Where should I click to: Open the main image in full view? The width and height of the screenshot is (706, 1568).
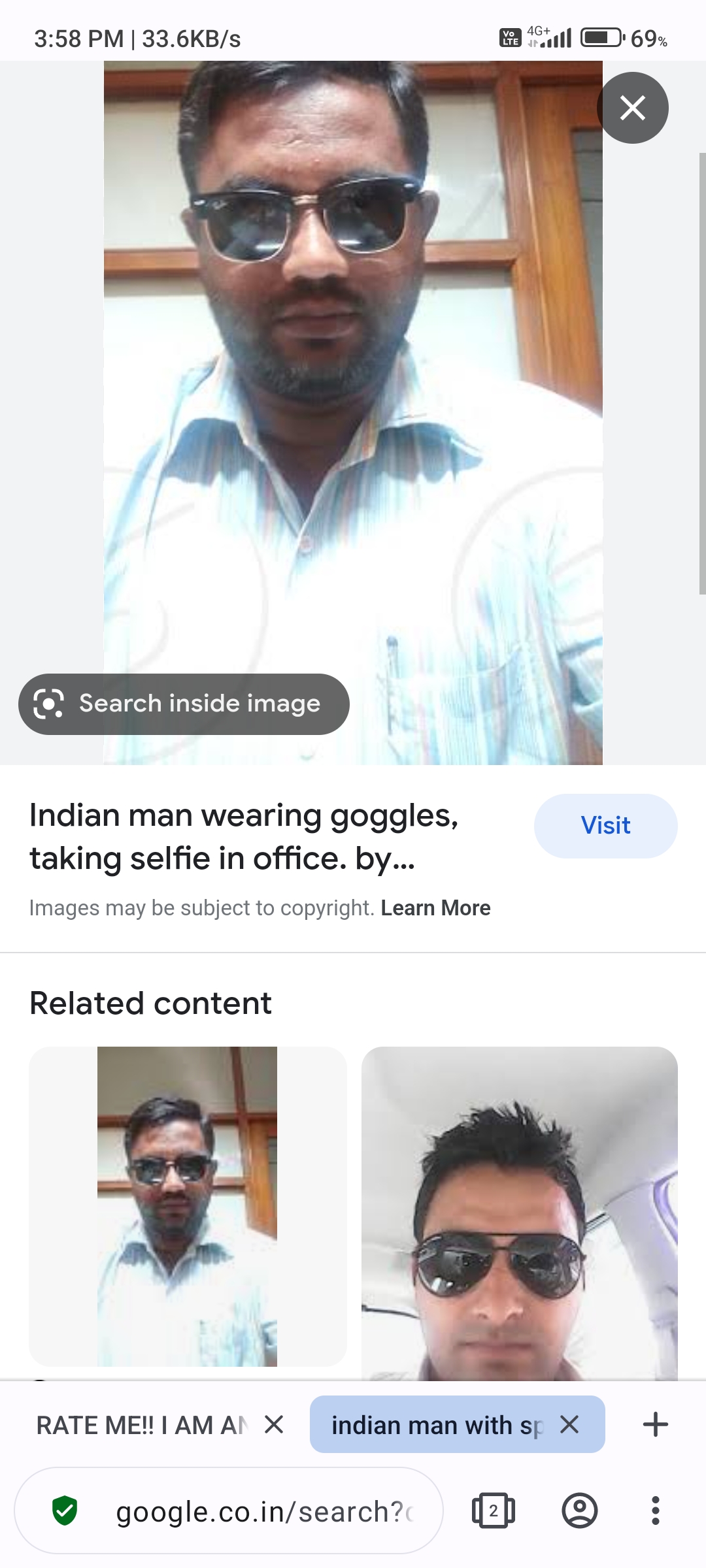pyautogui.click(x=353, y=392)
